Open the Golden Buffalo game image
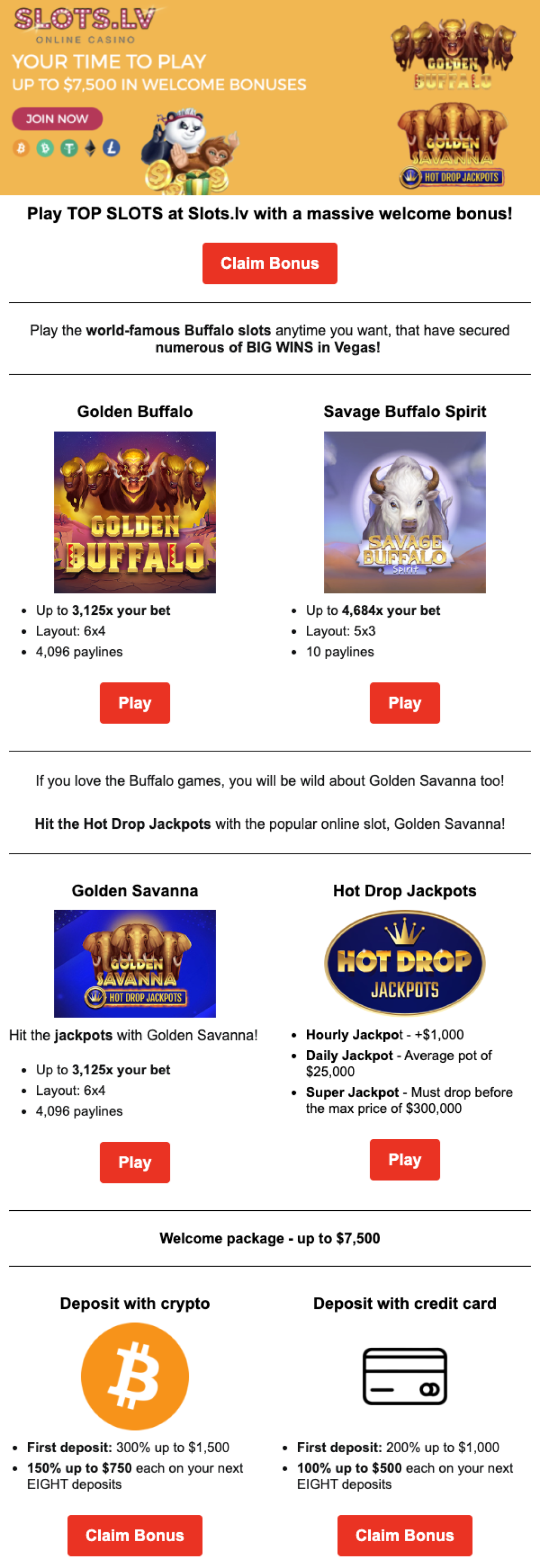 [x=134, y=512]
